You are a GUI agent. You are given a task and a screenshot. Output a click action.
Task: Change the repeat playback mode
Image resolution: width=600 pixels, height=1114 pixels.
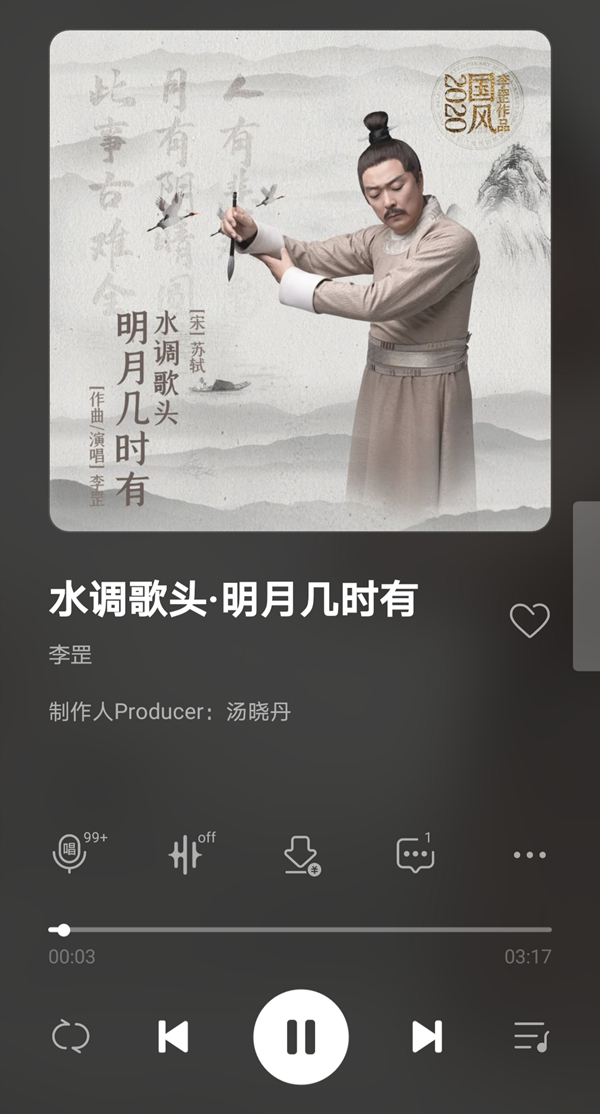[71, 1037]
